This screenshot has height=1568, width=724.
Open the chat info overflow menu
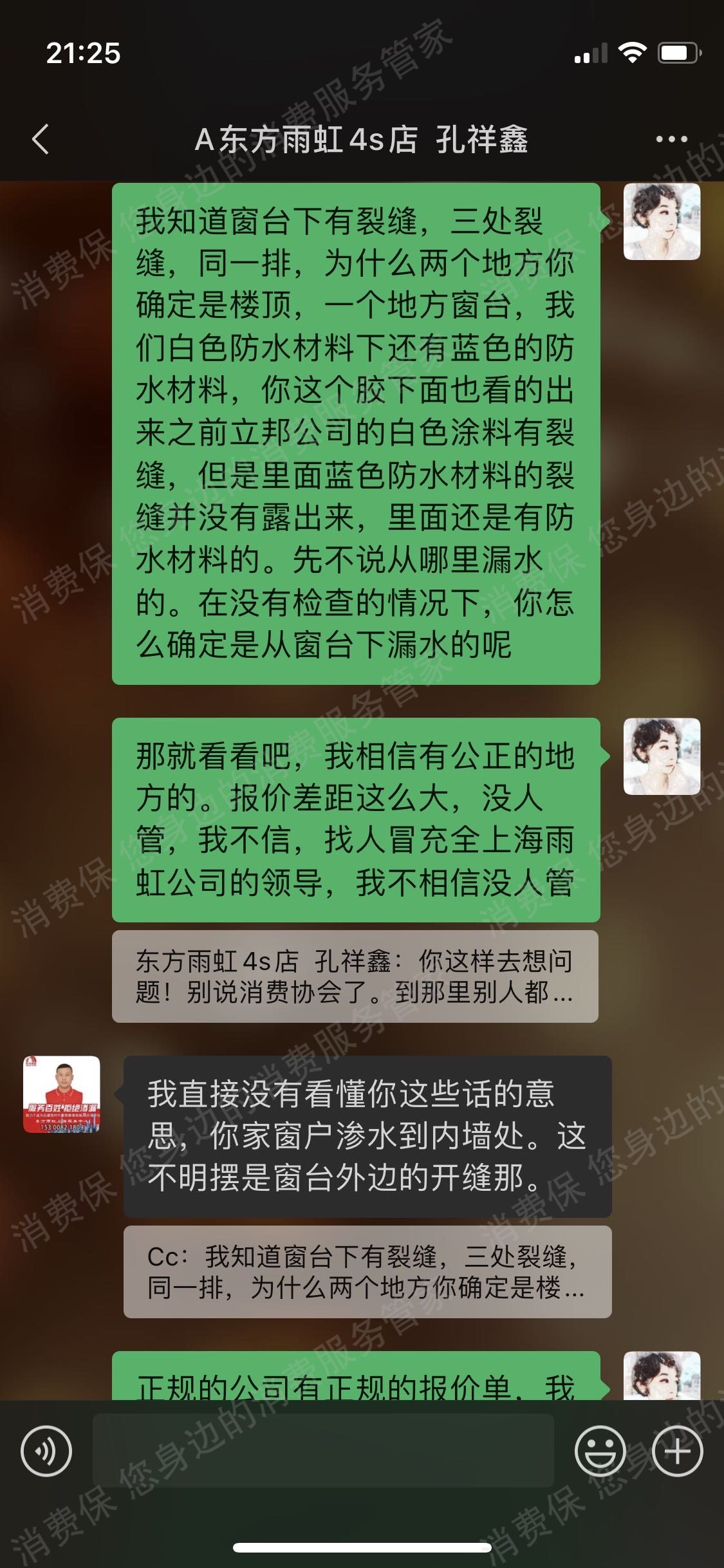(671, 139)
